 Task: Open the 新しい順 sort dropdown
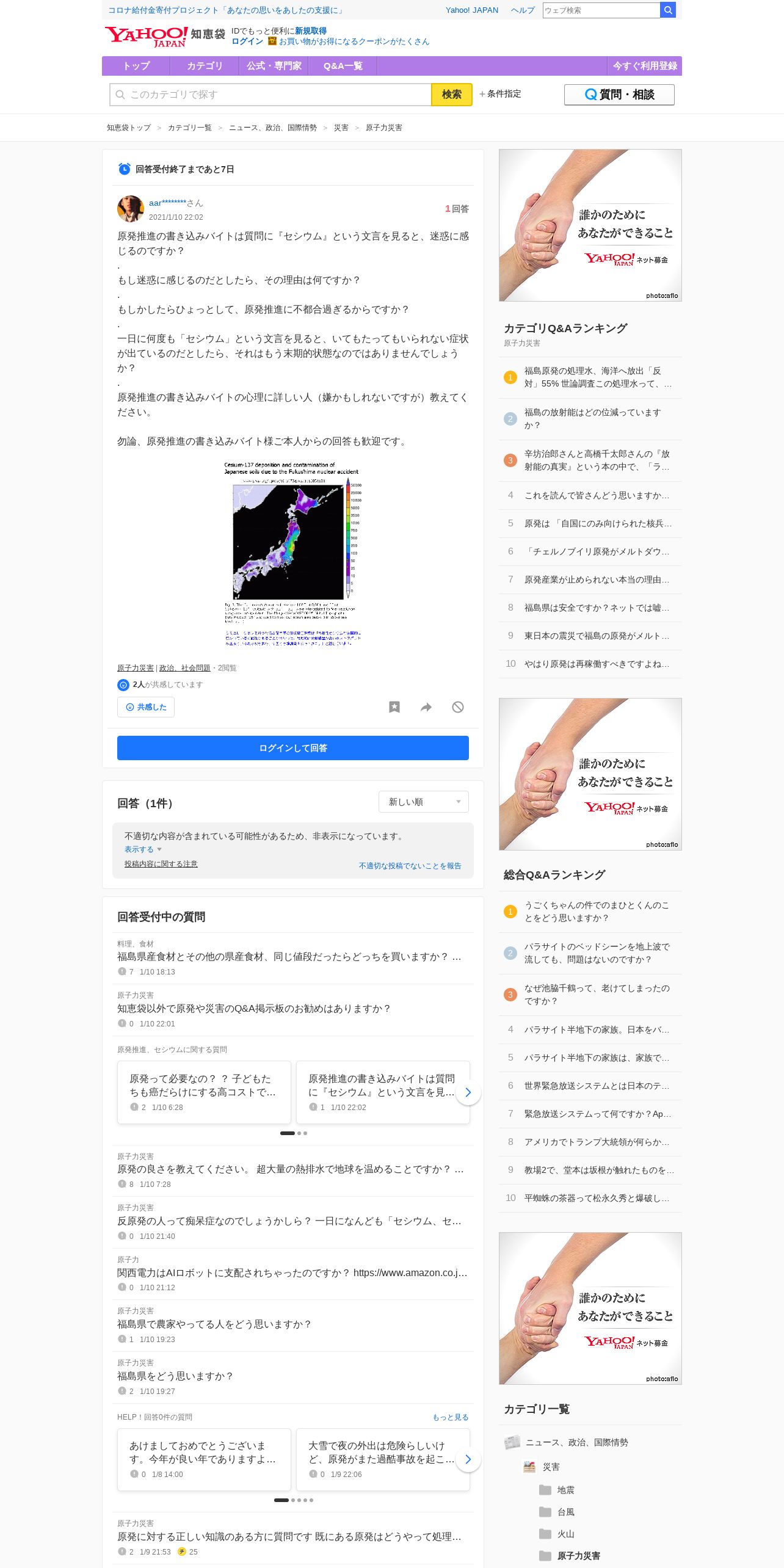[424, 802]
